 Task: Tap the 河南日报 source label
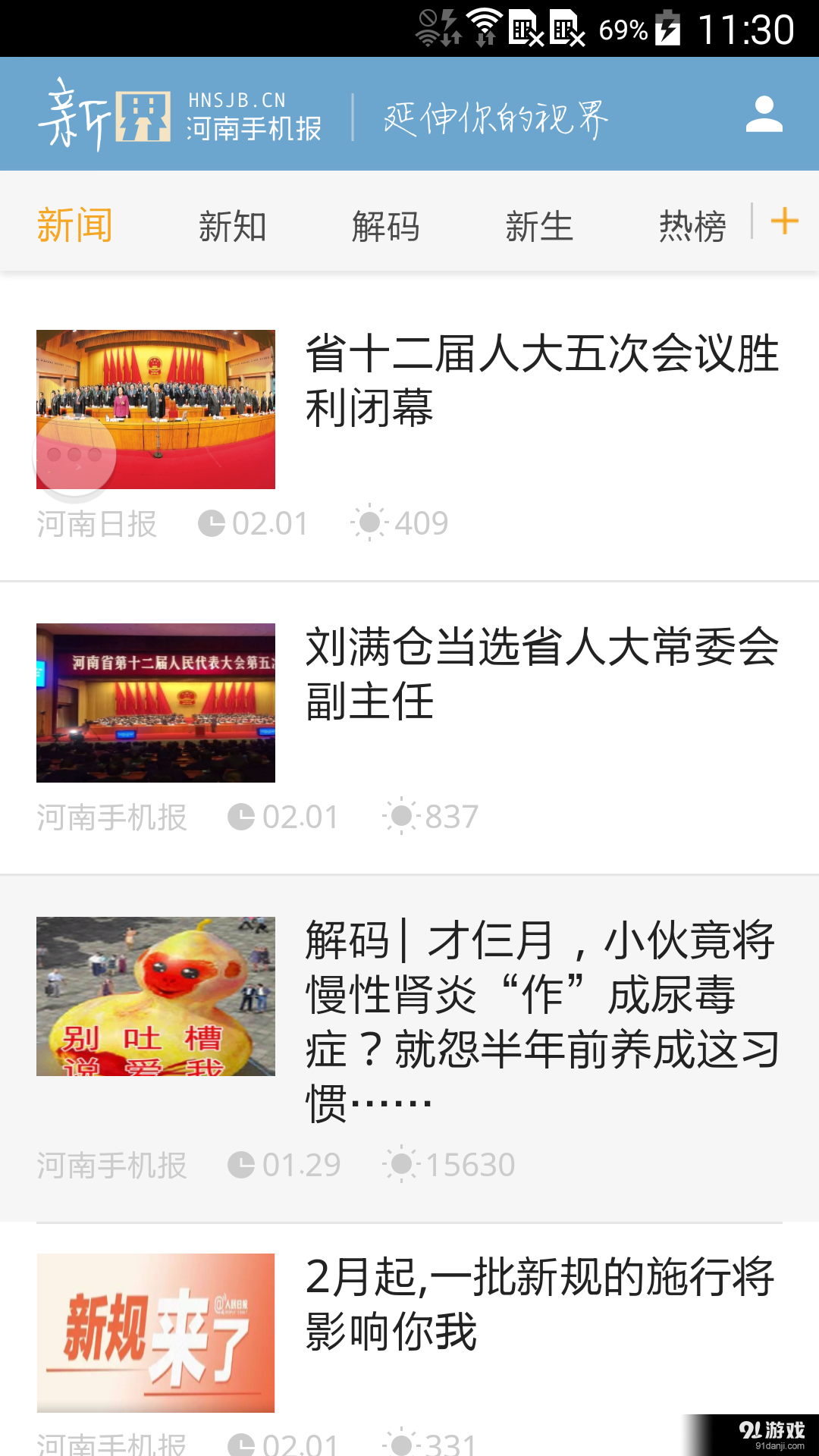coord(96,522)
